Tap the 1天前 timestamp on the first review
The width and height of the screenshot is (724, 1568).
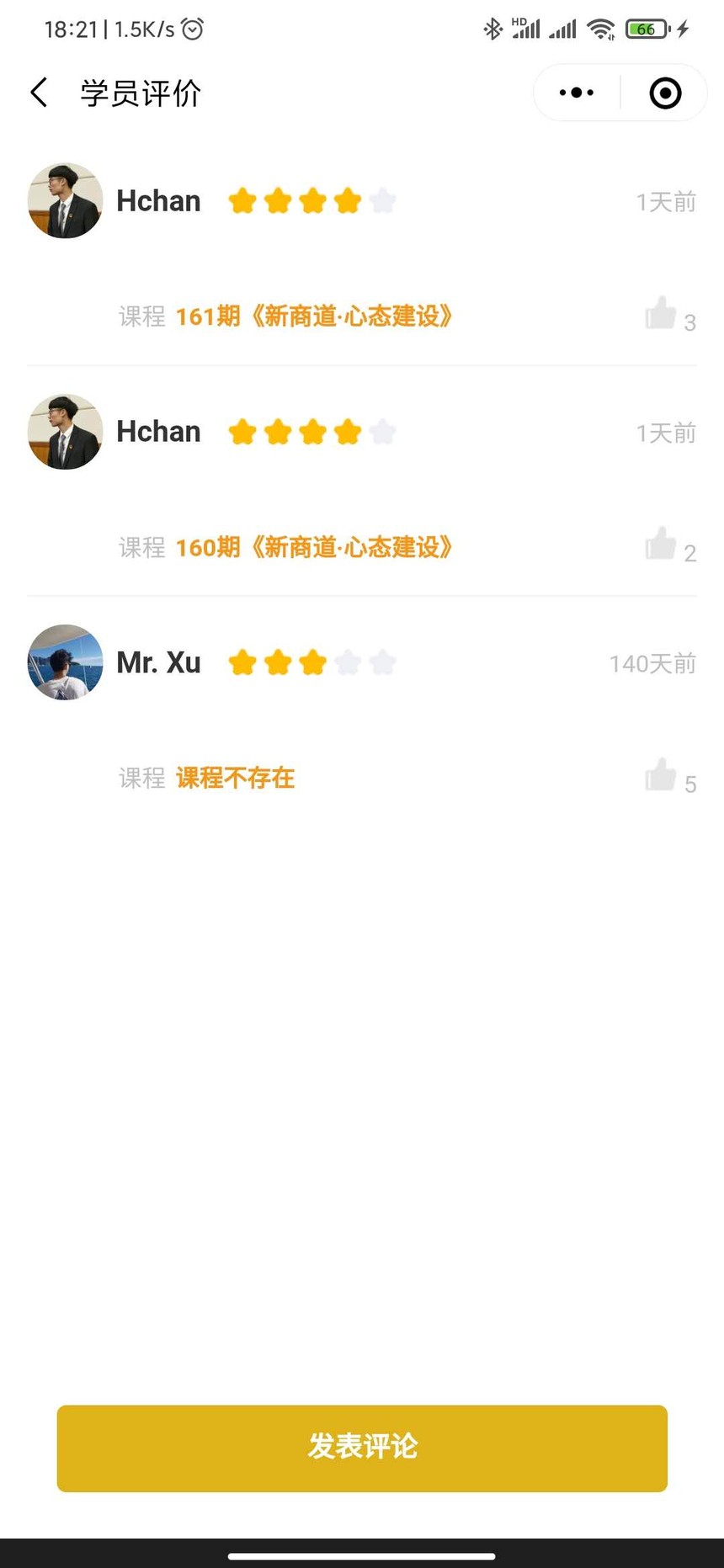665,200
